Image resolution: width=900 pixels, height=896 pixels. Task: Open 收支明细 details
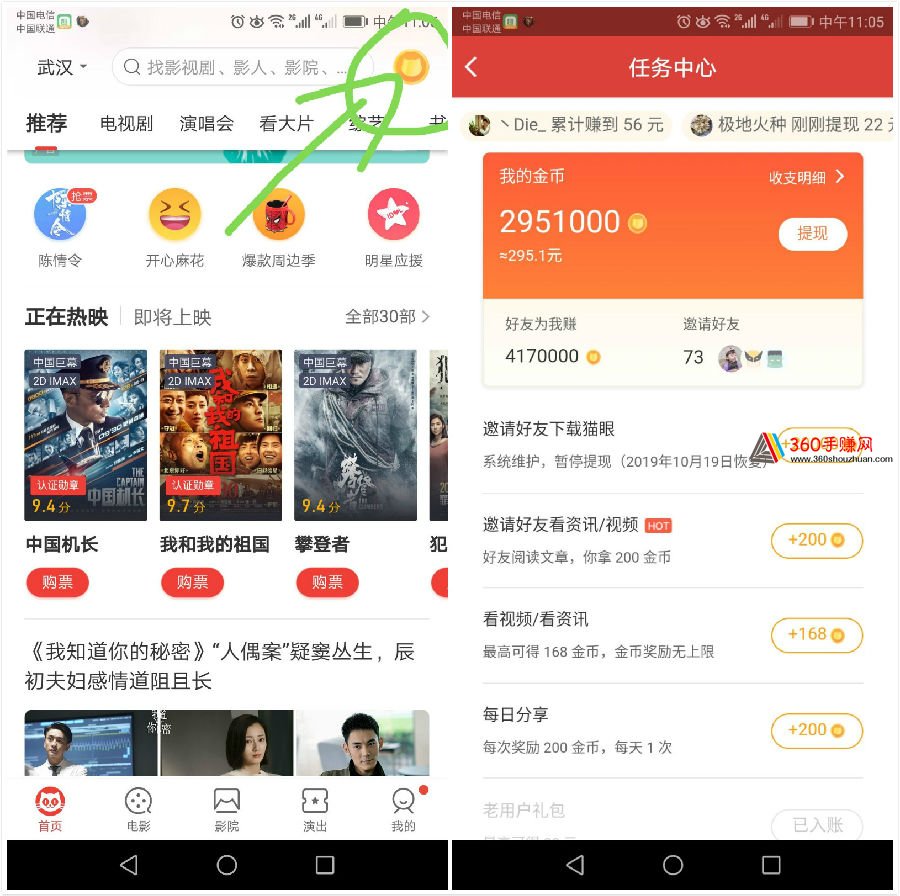point(806,177)
